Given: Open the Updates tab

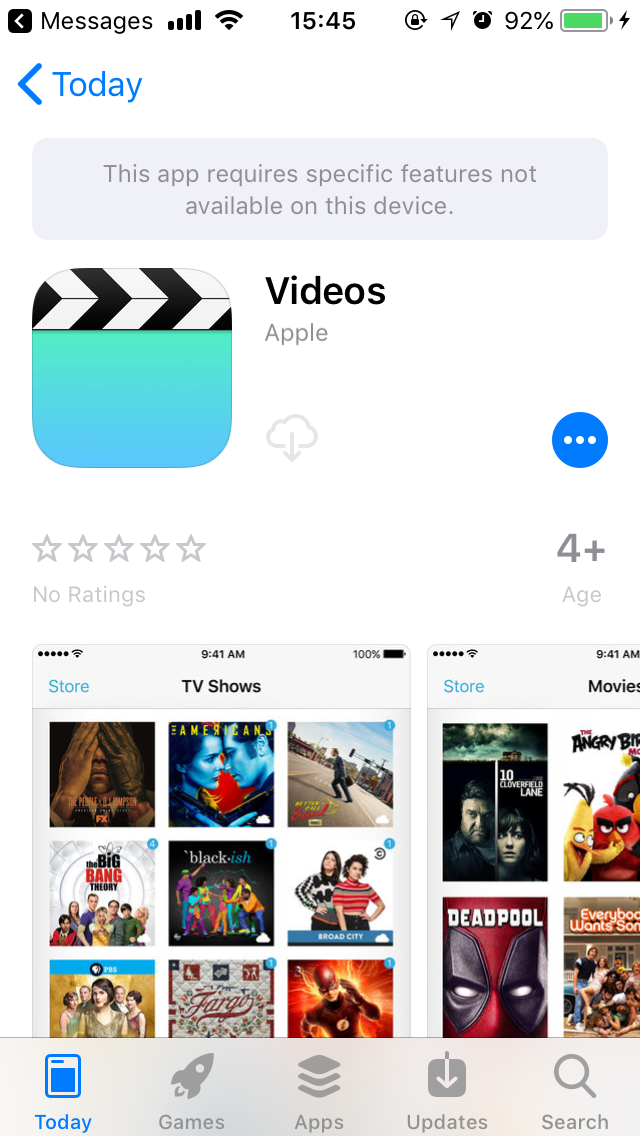Looking at the screenshot, I should point(447,1092).
